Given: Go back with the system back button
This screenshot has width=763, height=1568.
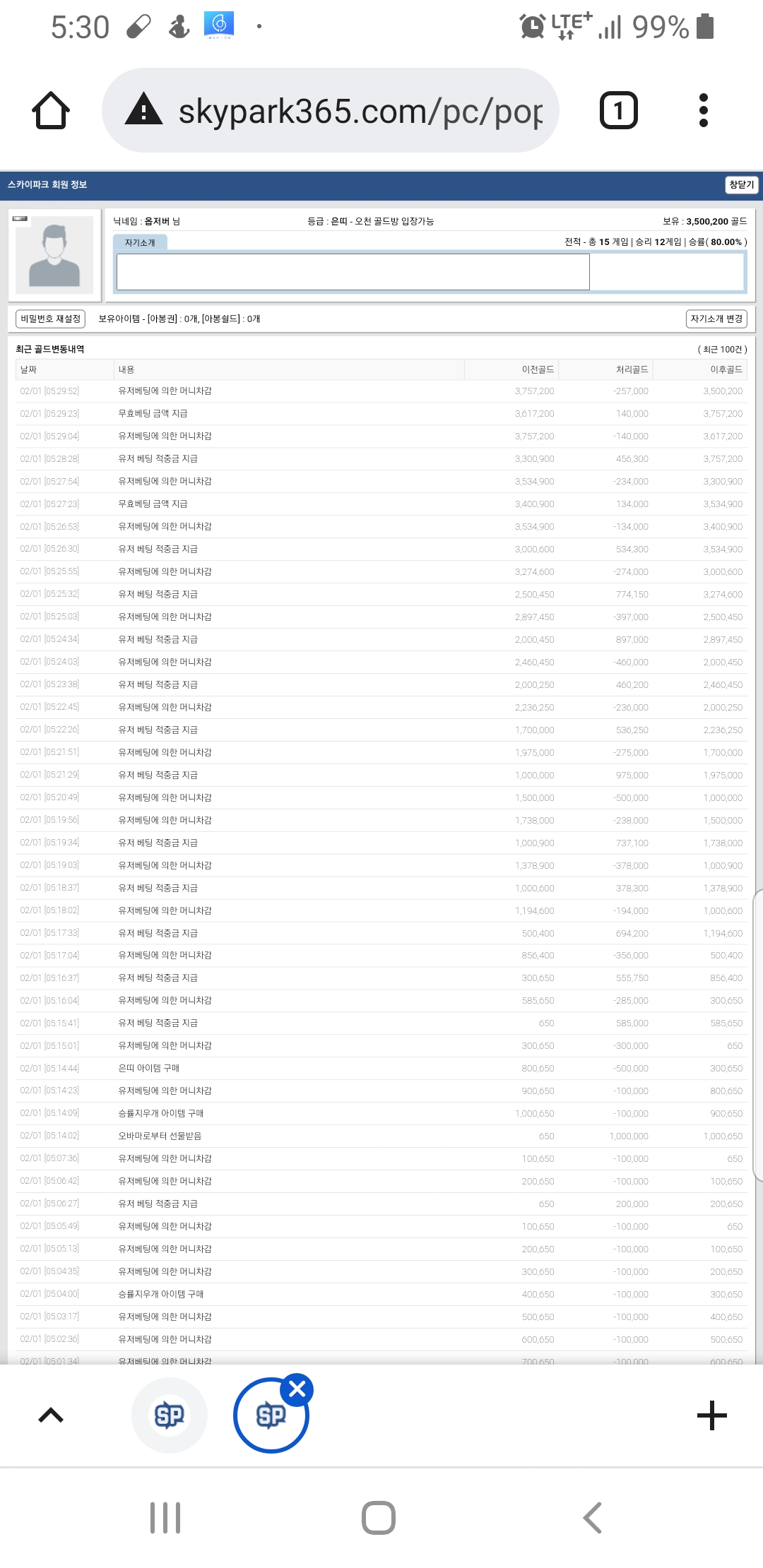Looking at the screenshot, I should [592, 1517].
